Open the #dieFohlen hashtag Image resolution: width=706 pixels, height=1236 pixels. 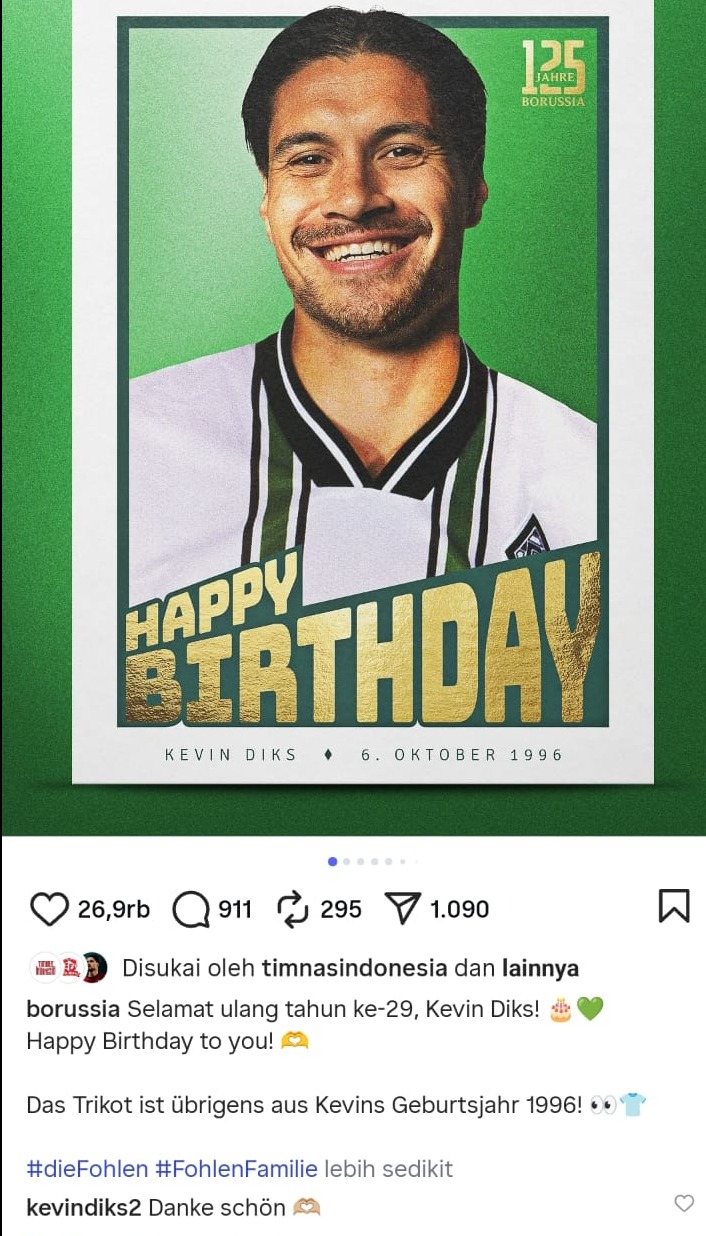(x=87, y=1168)
